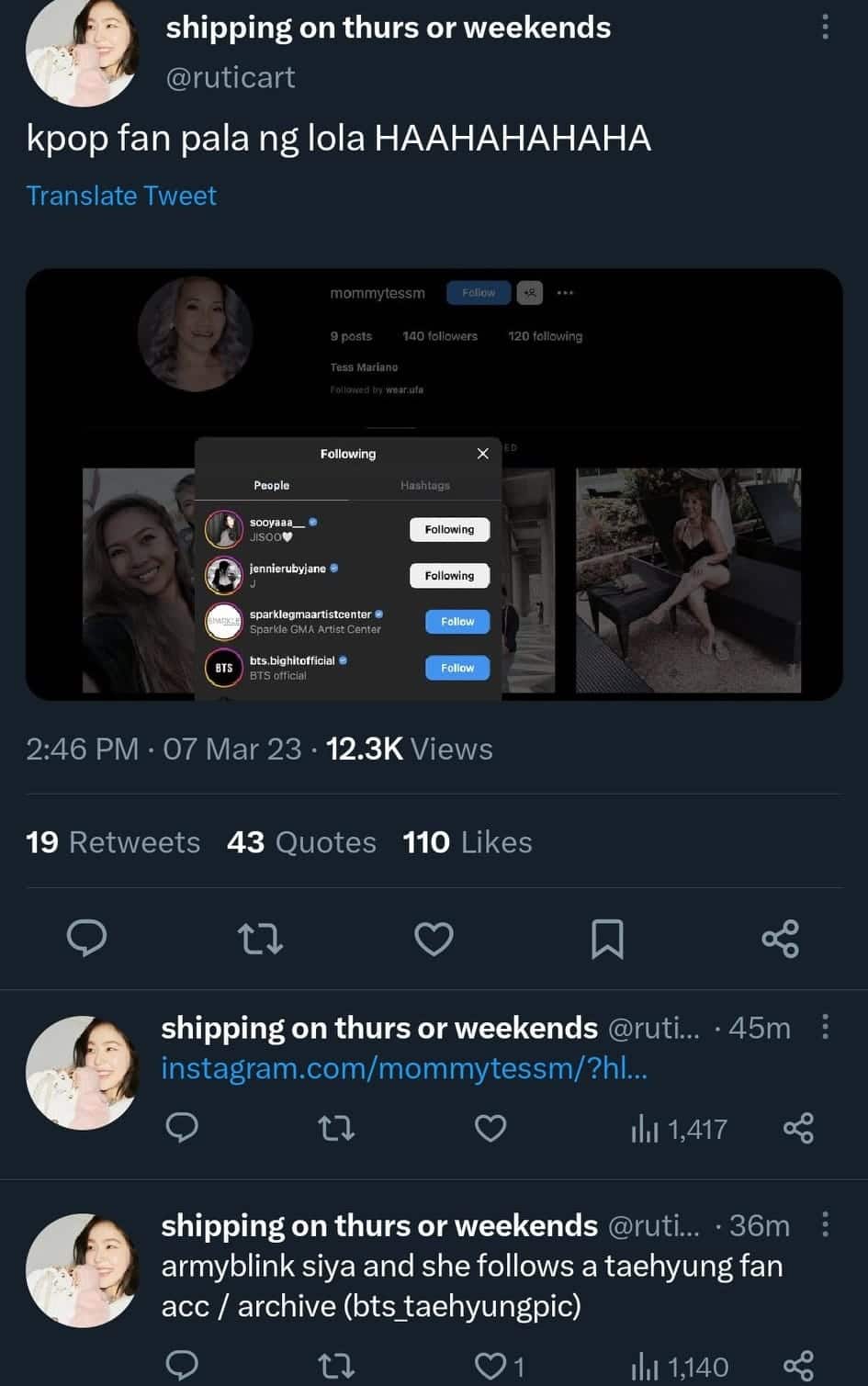The width and height of the screenshot is (868, 1386).
Task: Reply to the armyblink tweet
Action: (182, 1367)
